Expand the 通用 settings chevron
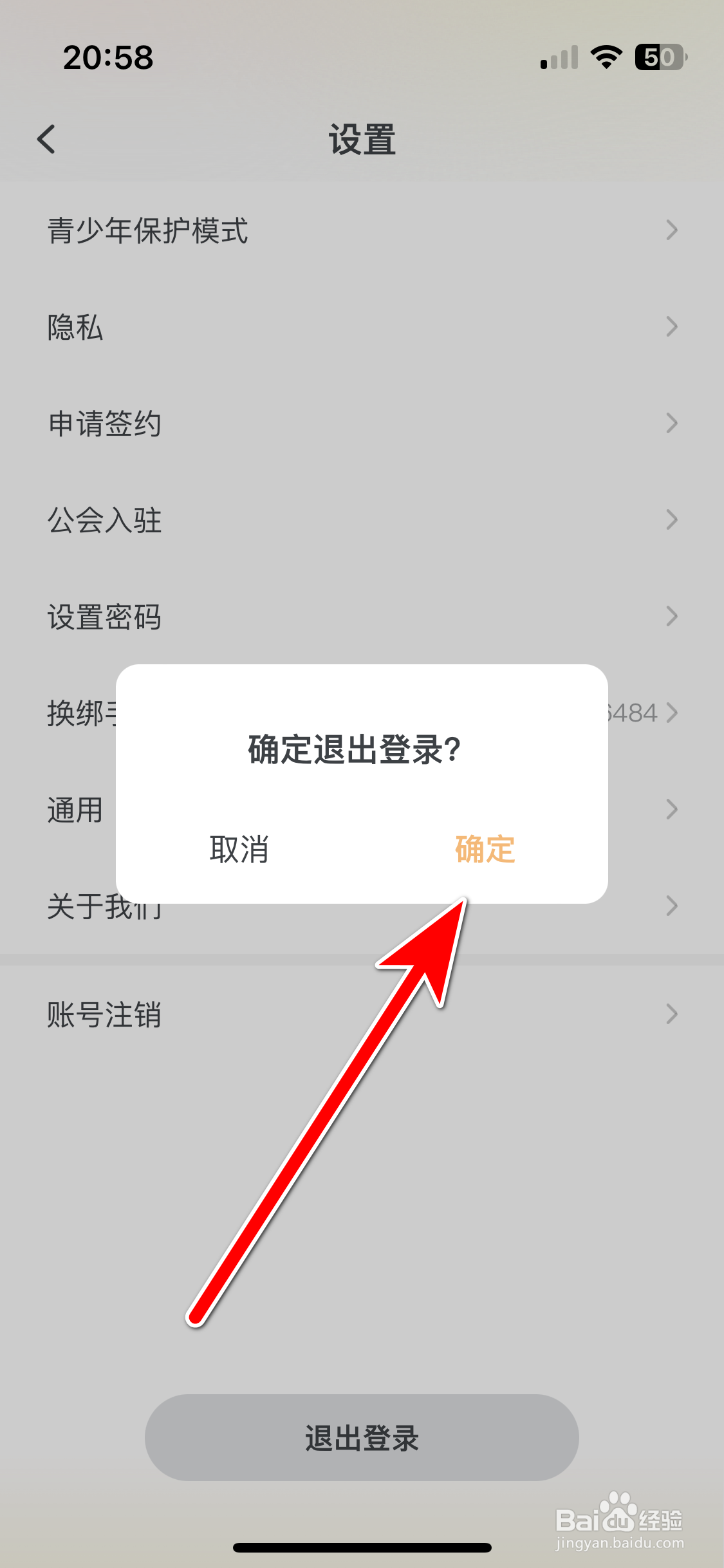 [673, 809]
